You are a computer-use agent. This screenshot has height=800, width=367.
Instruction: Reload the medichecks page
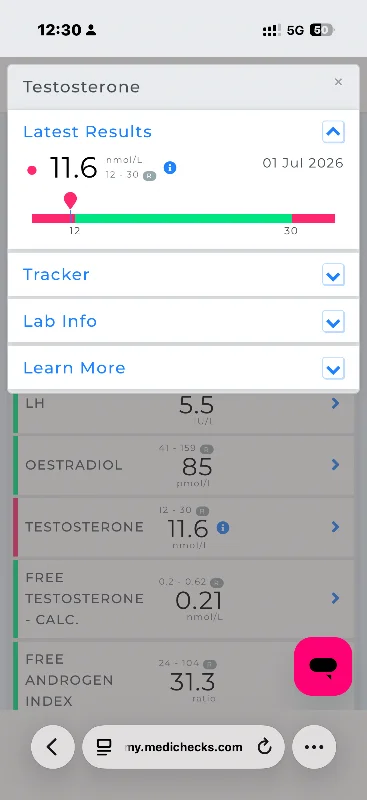(264, 747)
